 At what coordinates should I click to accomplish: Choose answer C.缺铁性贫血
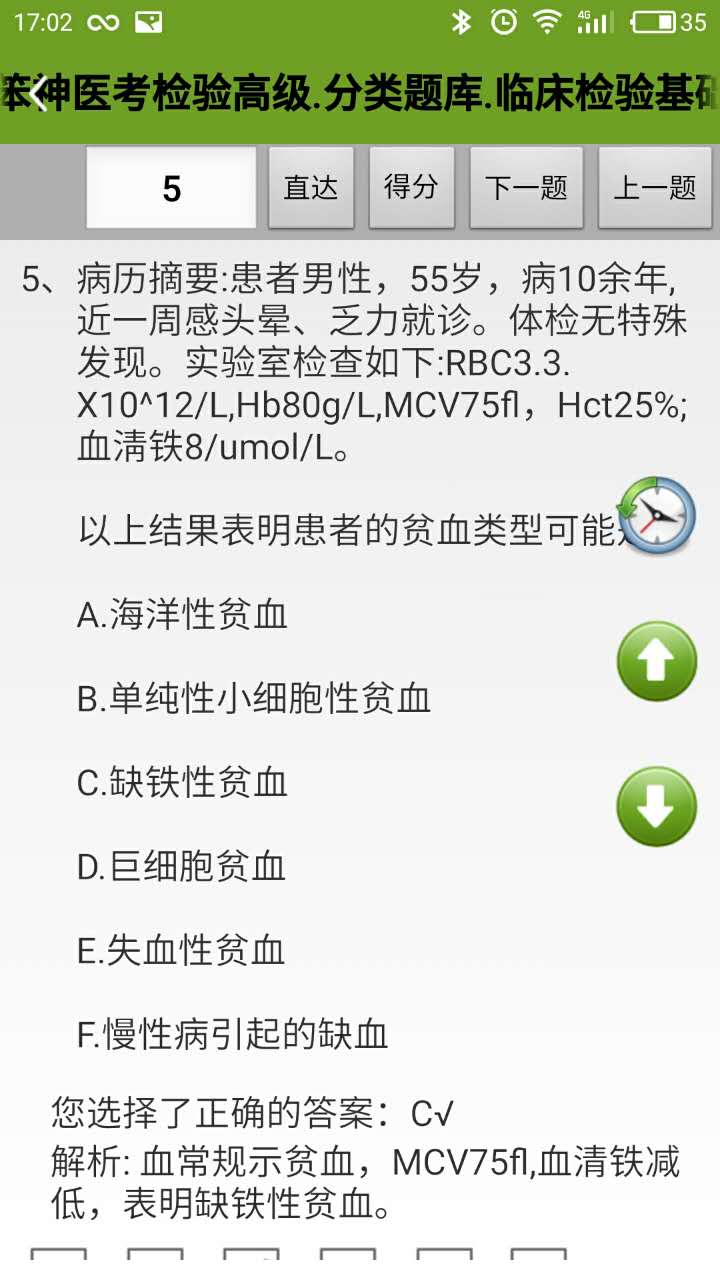click(x=183, y=782)
